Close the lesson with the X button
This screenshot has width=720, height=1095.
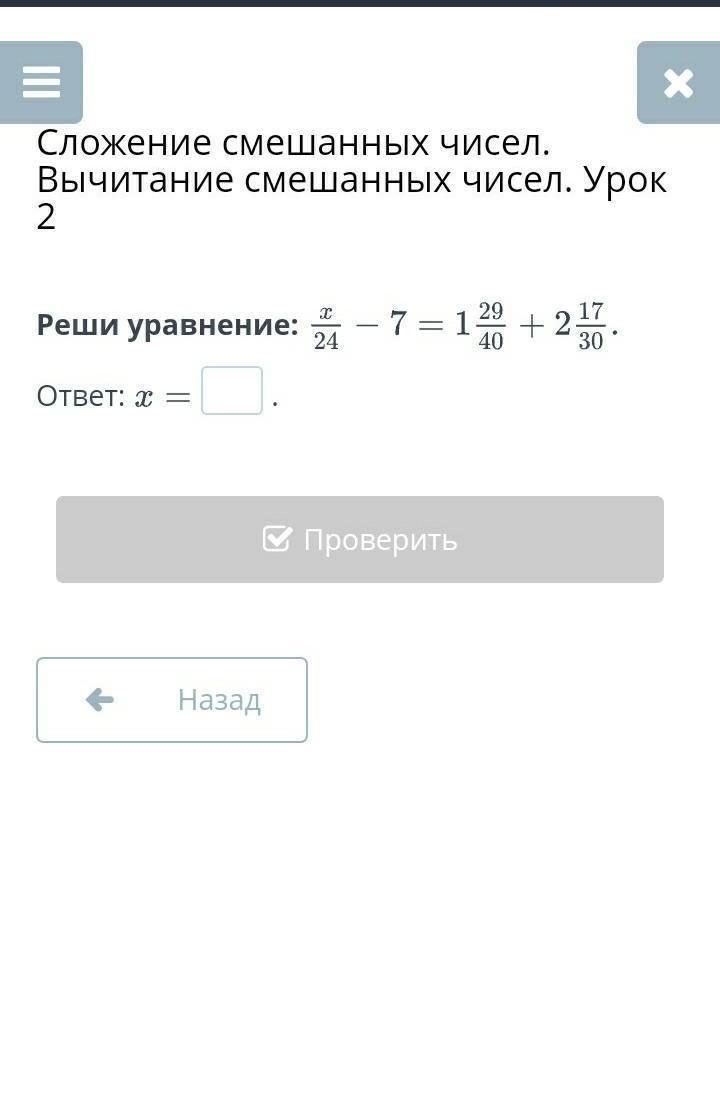[x=678, y=83]
